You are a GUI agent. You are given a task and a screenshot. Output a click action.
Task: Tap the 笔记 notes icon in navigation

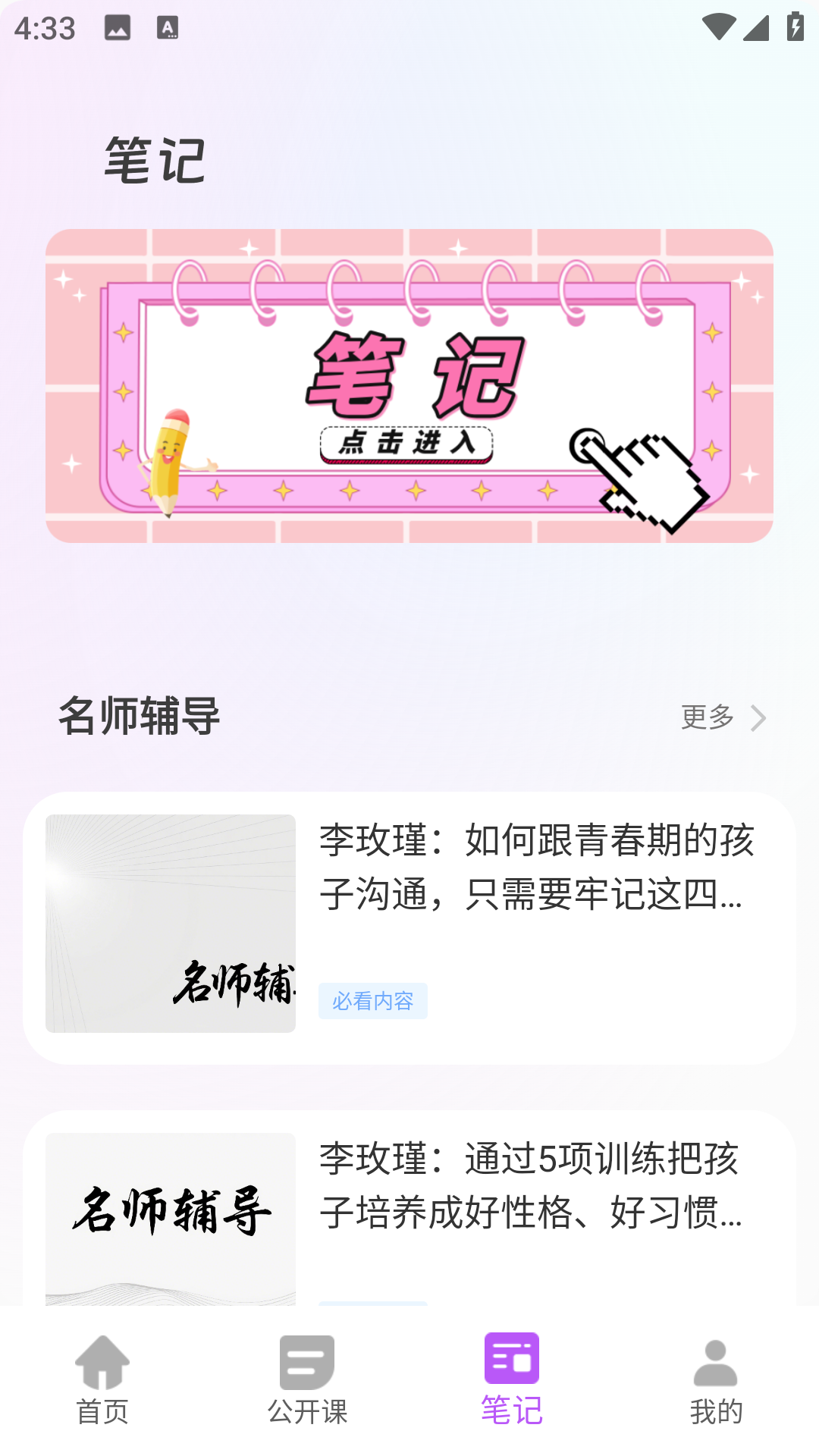(512, 1361)
